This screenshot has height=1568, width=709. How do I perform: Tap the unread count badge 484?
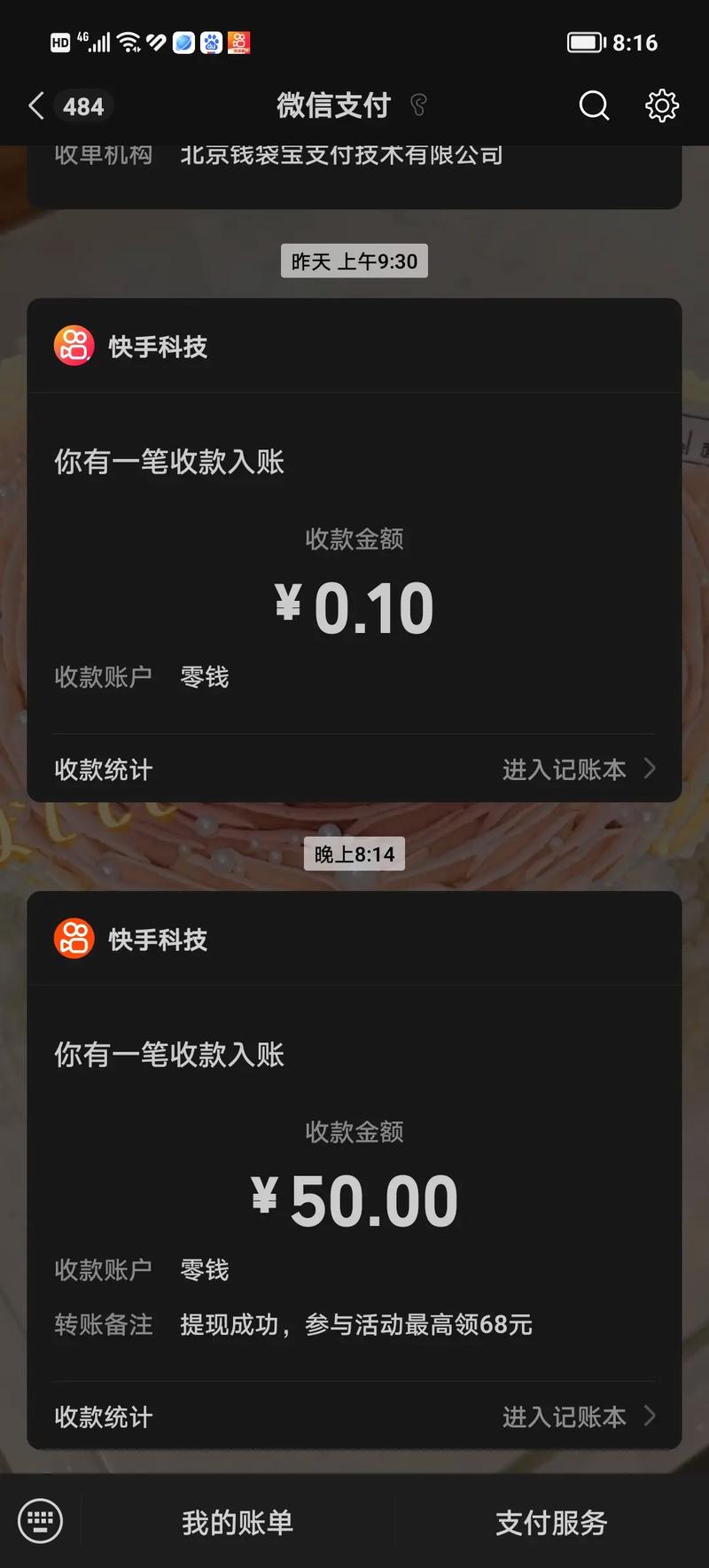pos(83,105)
